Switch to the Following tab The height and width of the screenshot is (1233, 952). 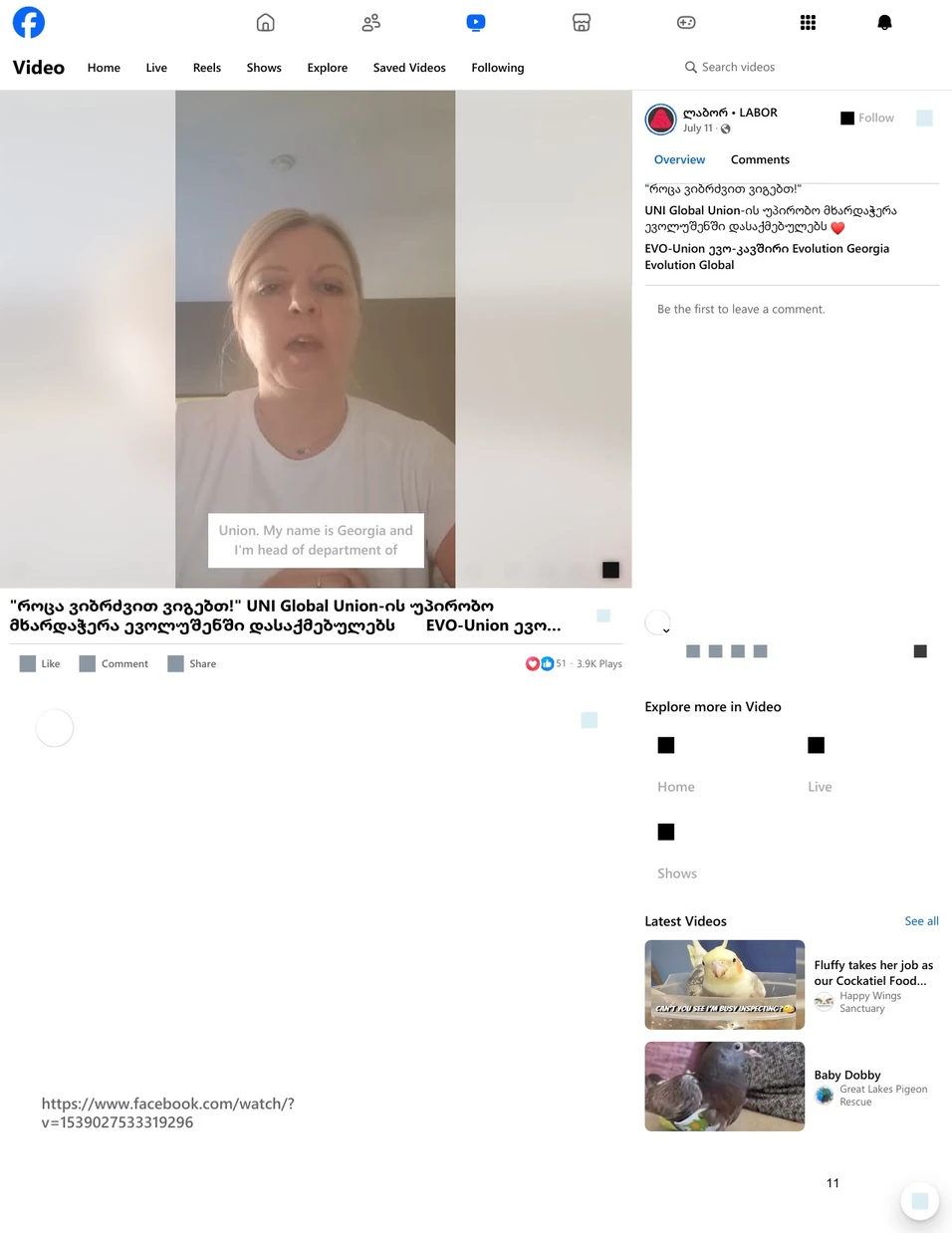[497, 68]
